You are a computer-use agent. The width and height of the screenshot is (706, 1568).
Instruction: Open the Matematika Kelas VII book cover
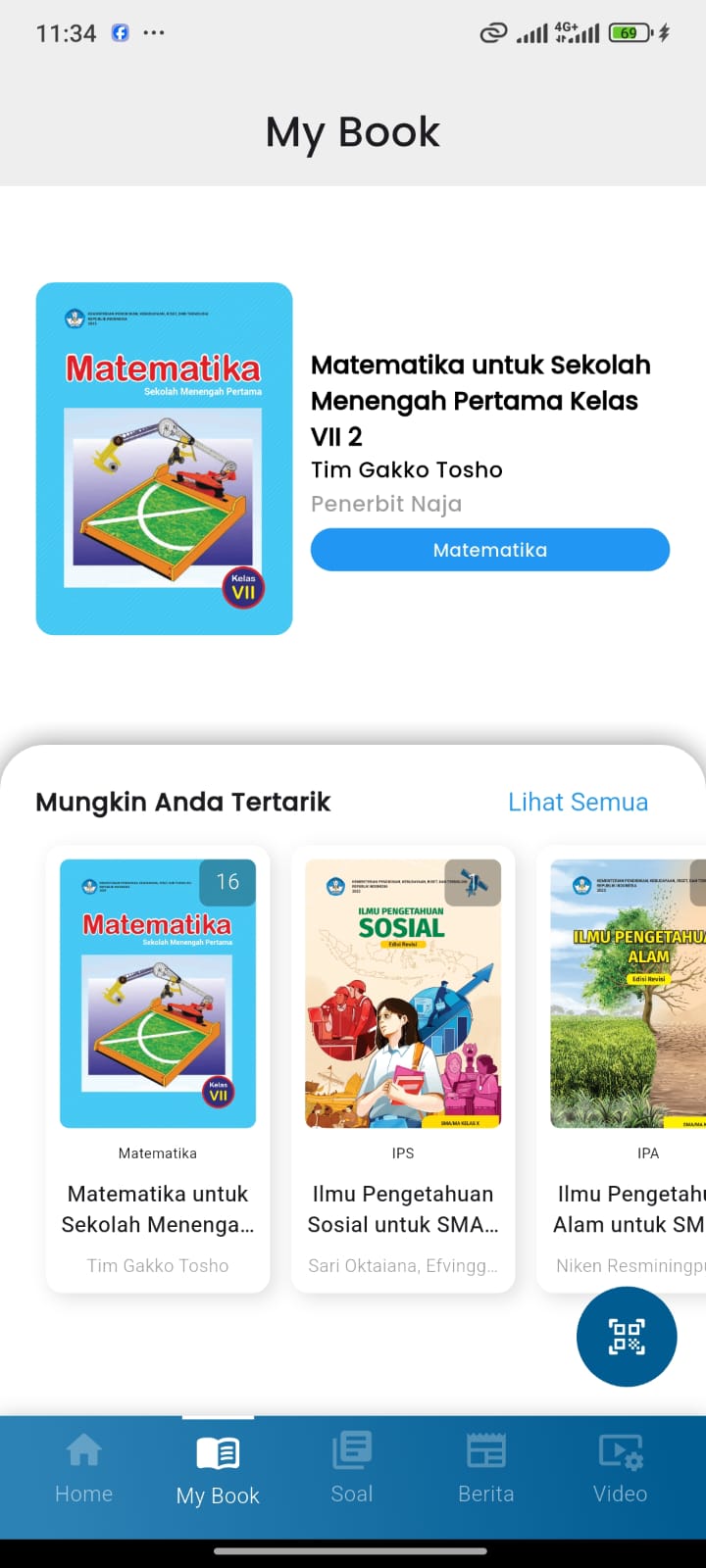(164, 457)
